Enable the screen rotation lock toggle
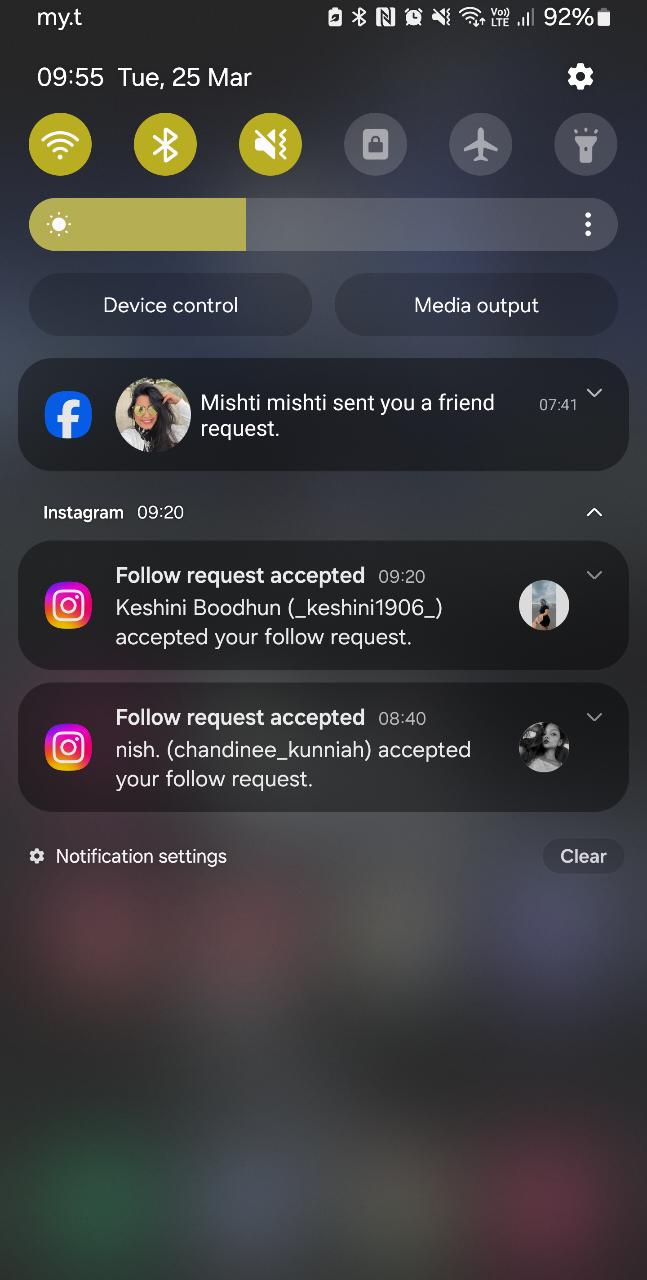 tap(375, 145)
